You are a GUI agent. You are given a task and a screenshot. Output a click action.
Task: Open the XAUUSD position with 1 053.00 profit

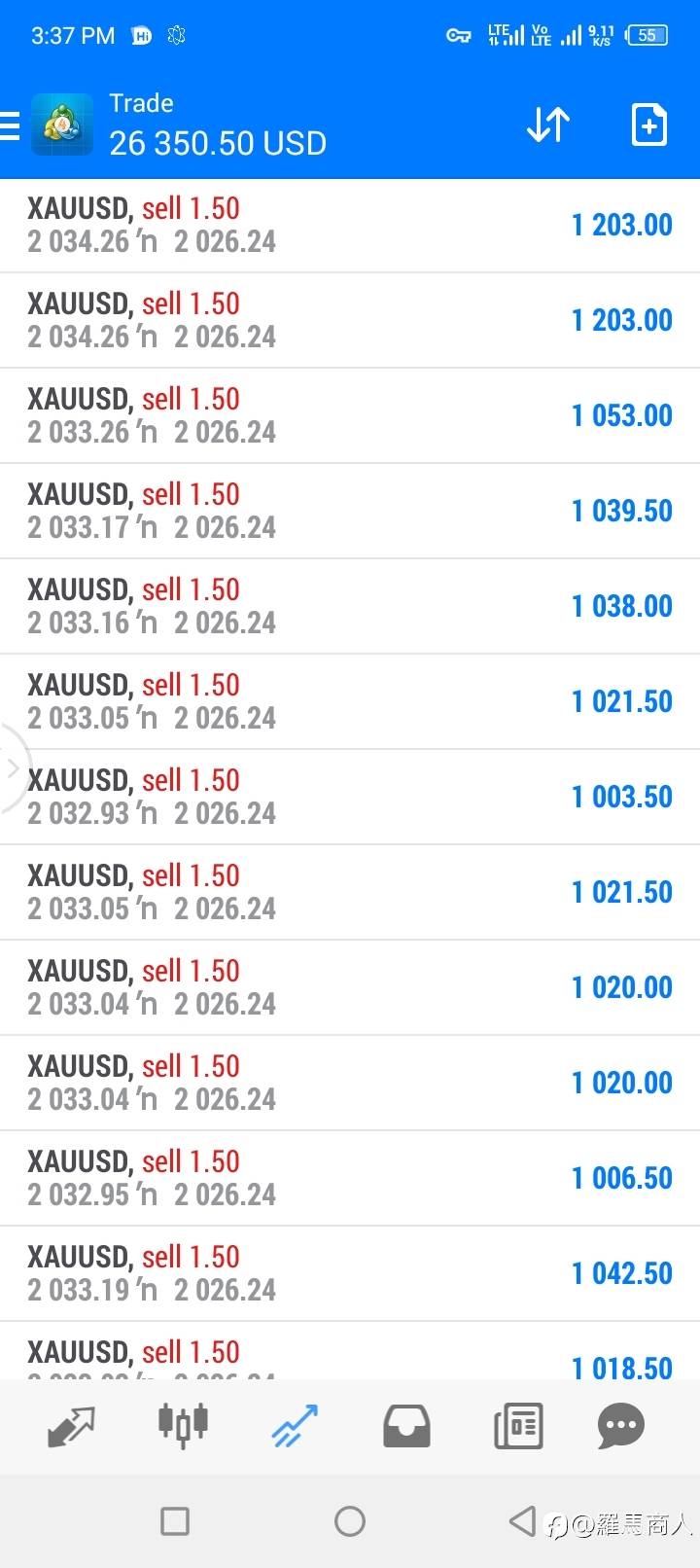pos(350,415)
